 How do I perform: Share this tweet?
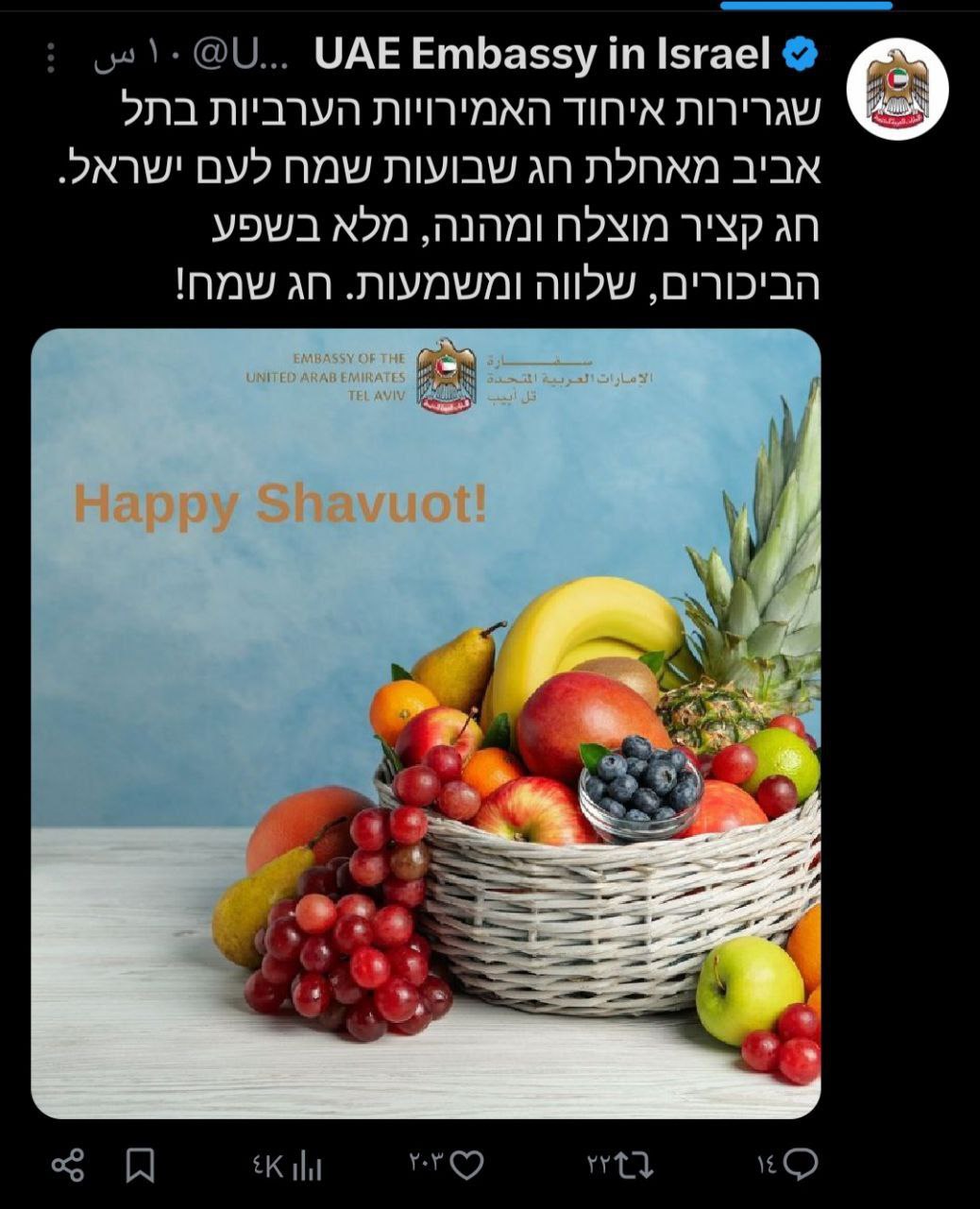click(x=68, y=1165)
